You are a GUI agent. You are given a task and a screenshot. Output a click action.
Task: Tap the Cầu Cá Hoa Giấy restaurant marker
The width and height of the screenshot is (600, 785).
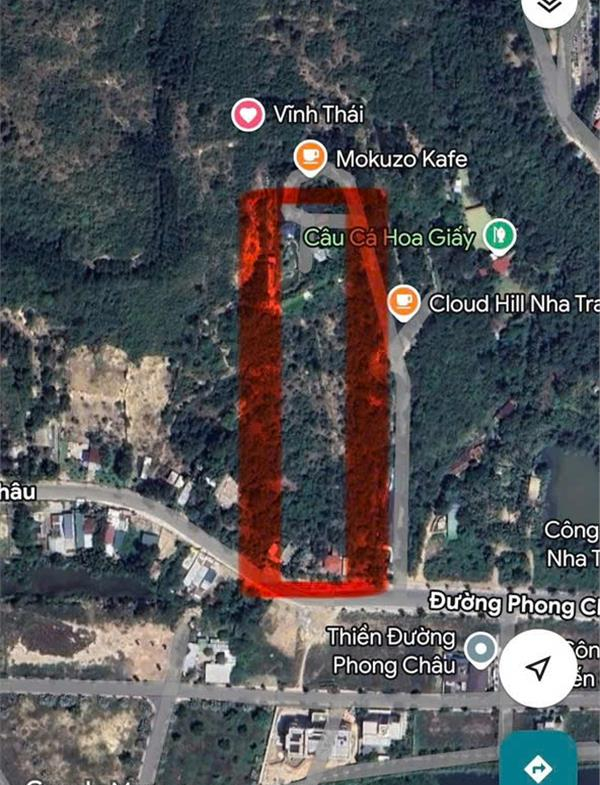[x=499, y=236]
